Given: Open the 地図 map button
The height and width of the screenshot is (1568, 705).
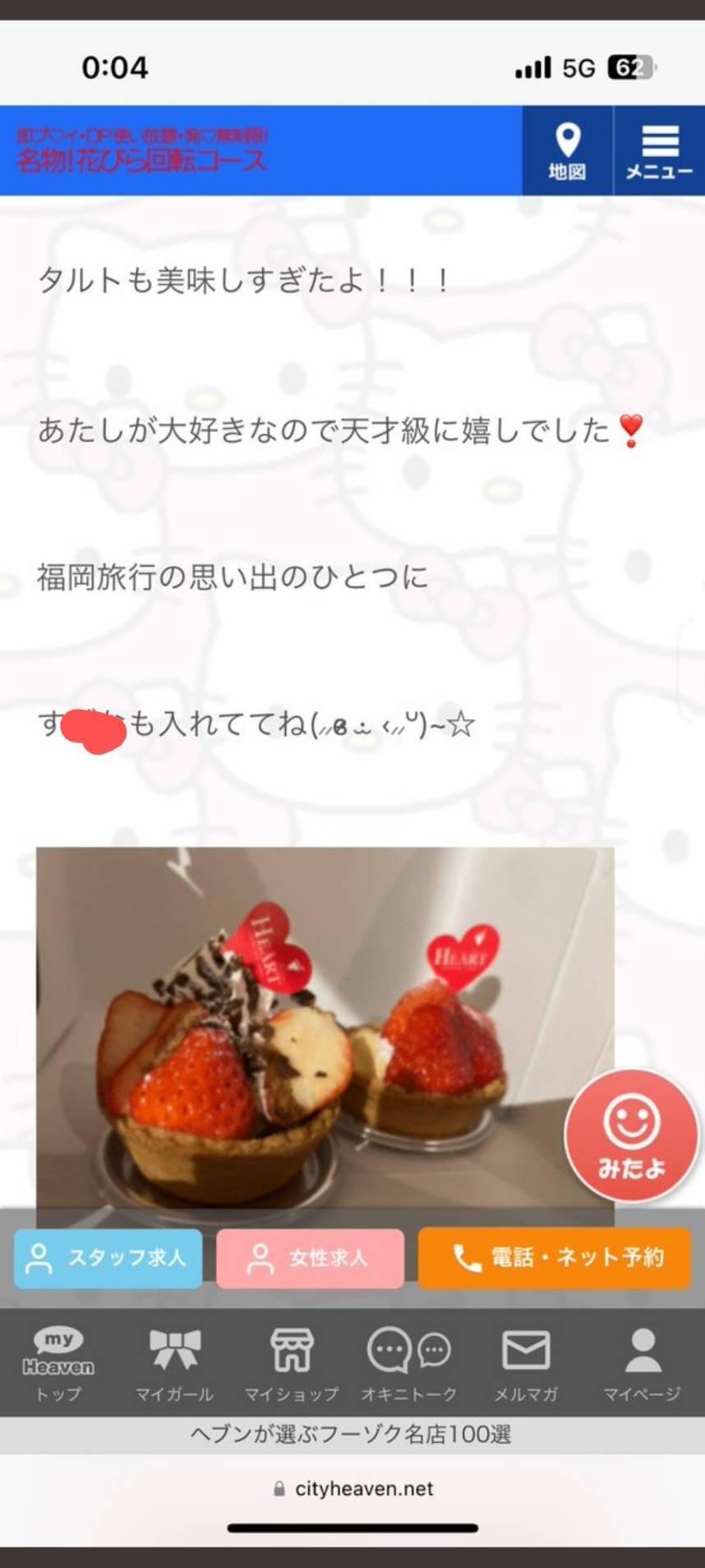Looking at the screenshot, I should (x=567, y=150).
